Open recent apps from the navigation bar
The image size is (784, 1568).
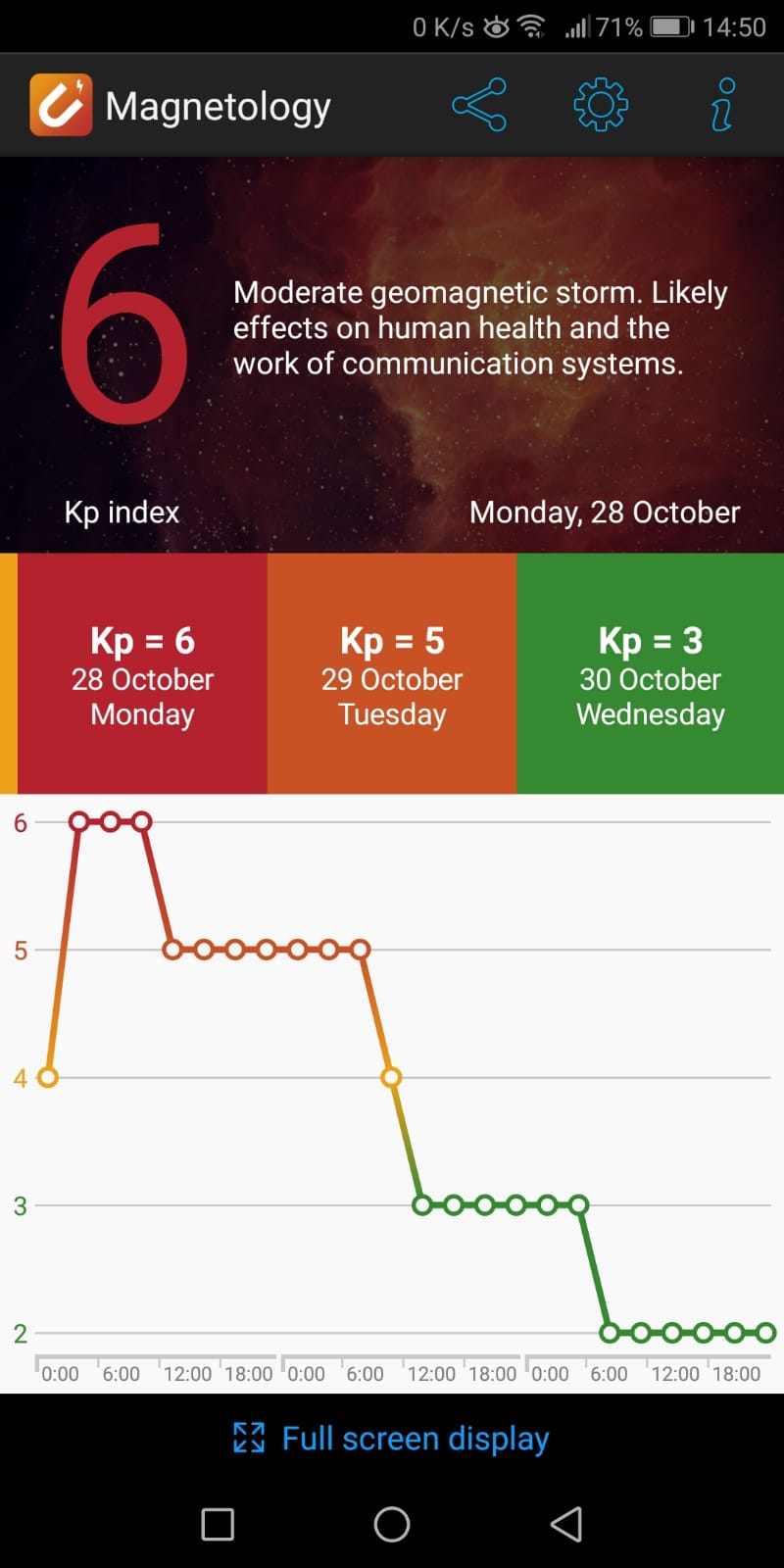click(x=218, y=1524)
